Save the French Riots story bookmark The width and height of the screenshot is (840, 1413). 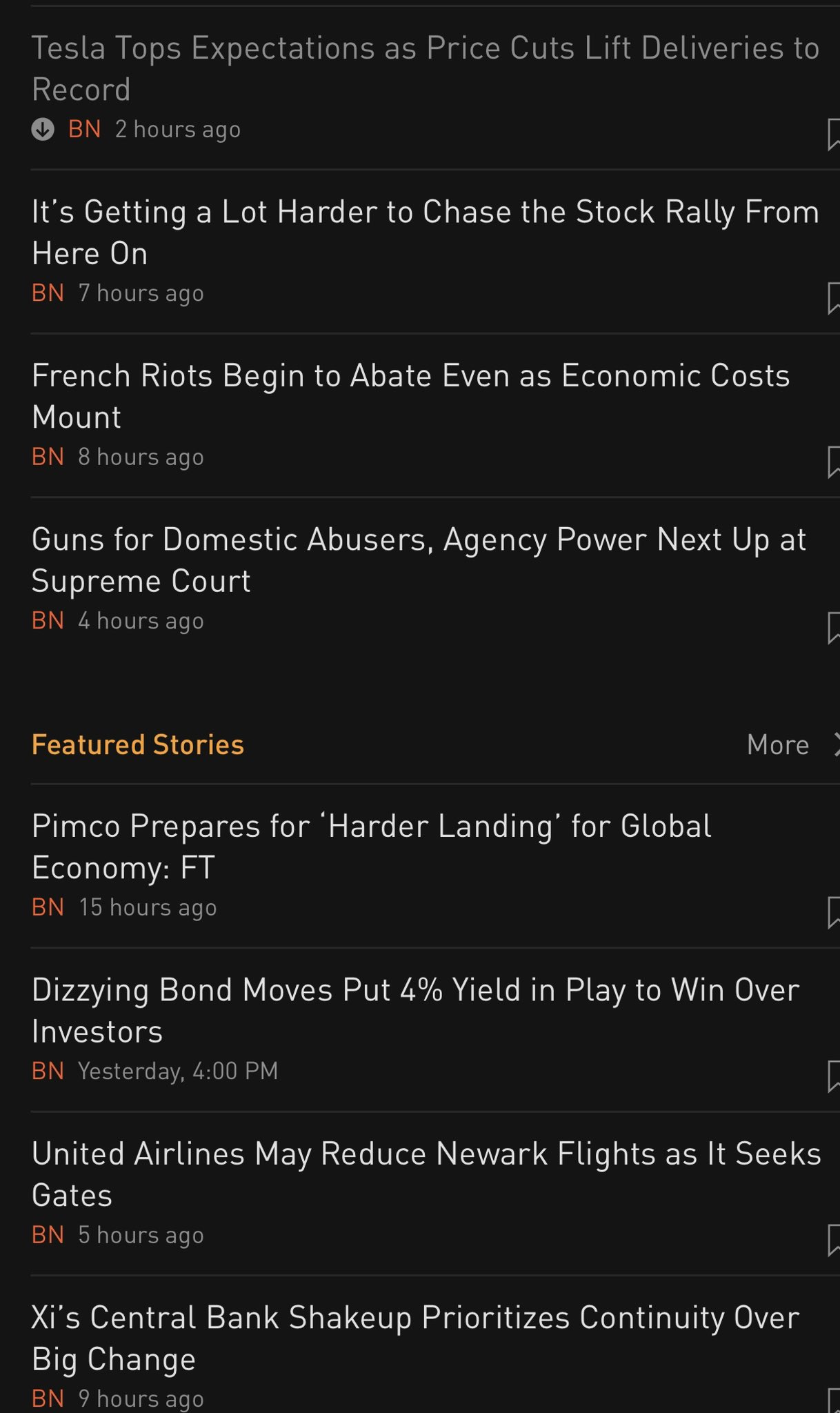pyautogui.click(x=832, y=462)
